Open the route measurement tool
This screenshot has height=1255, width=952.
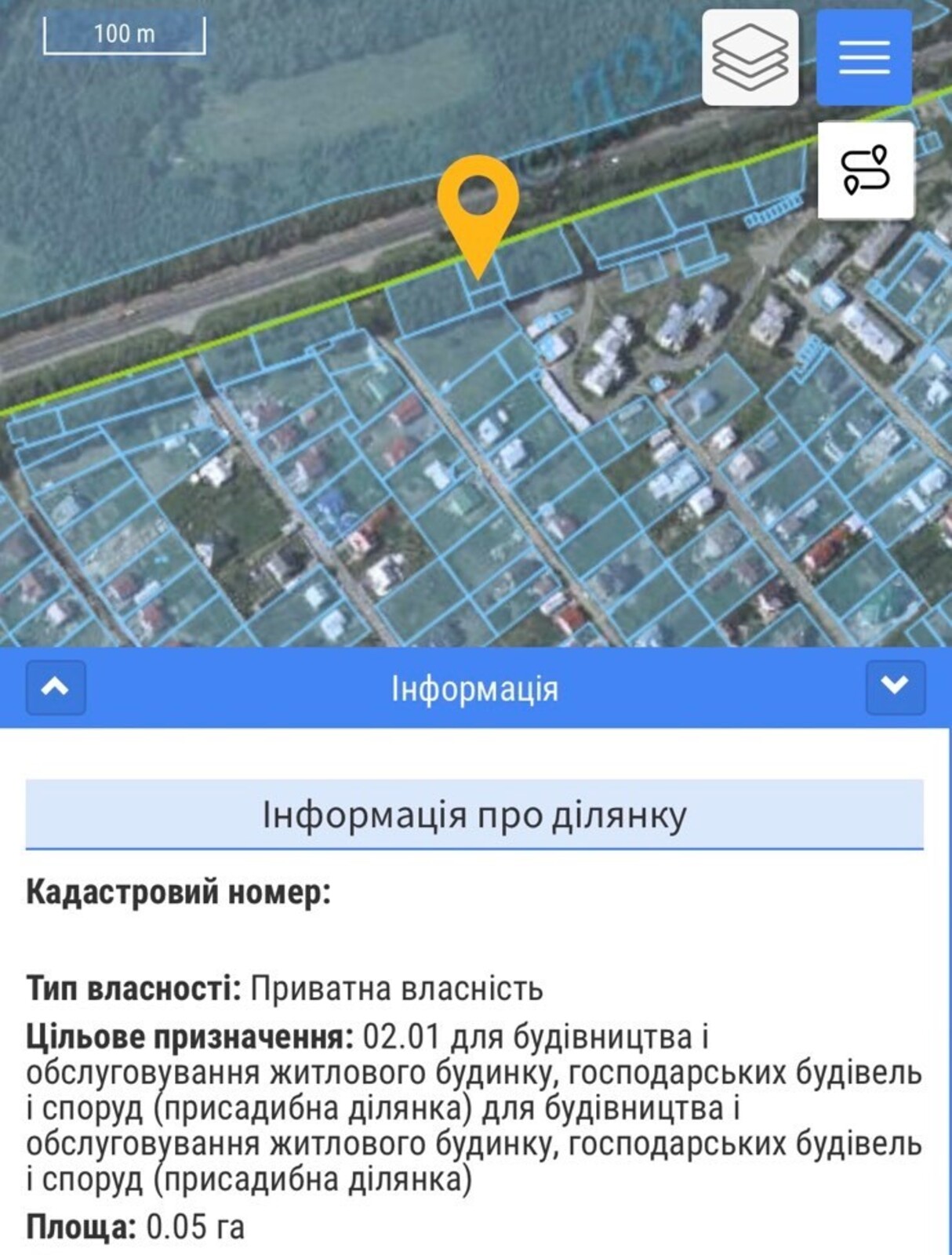(x=865, y=169)
